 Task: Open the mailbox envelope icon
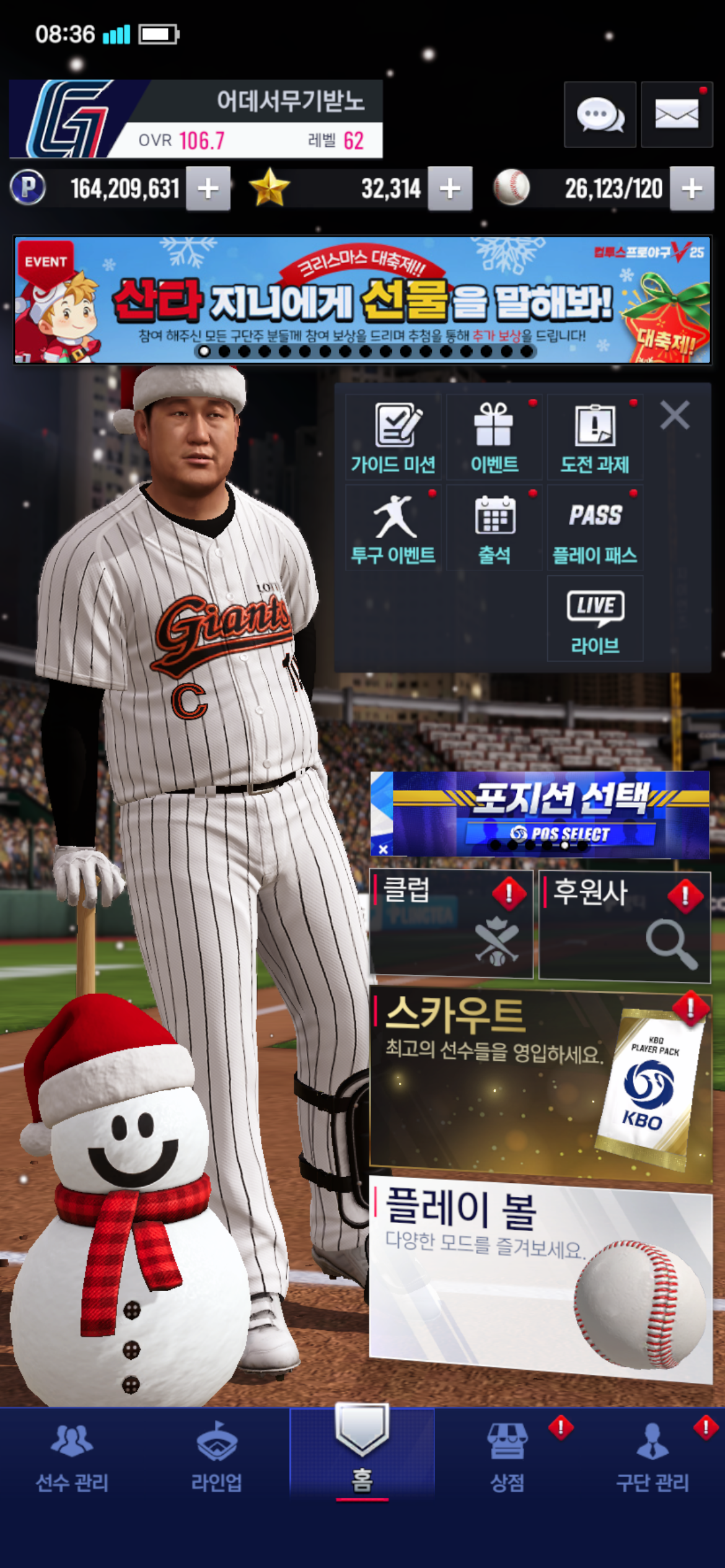[677, 115]
